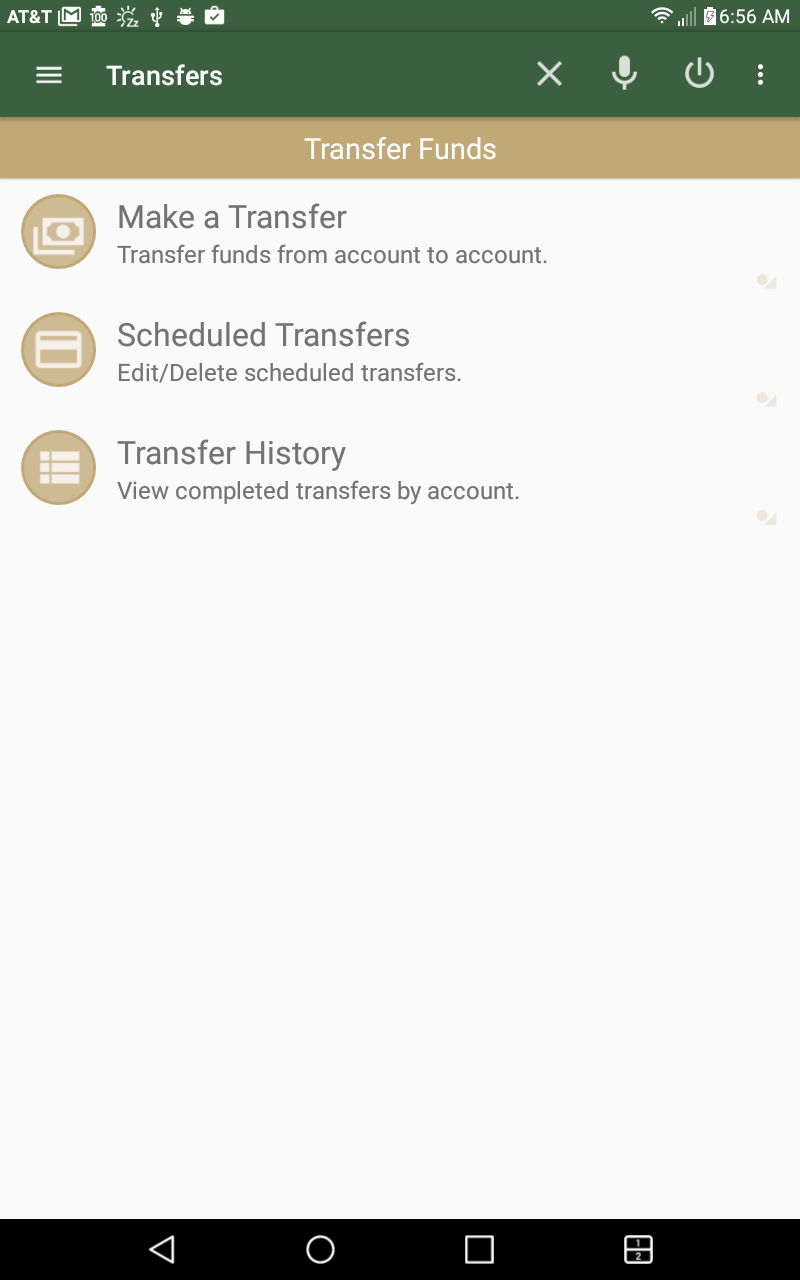Open the hamburger navigation drawer
The width and height of the screenshot is (800, 1280).
coord(49,75)
